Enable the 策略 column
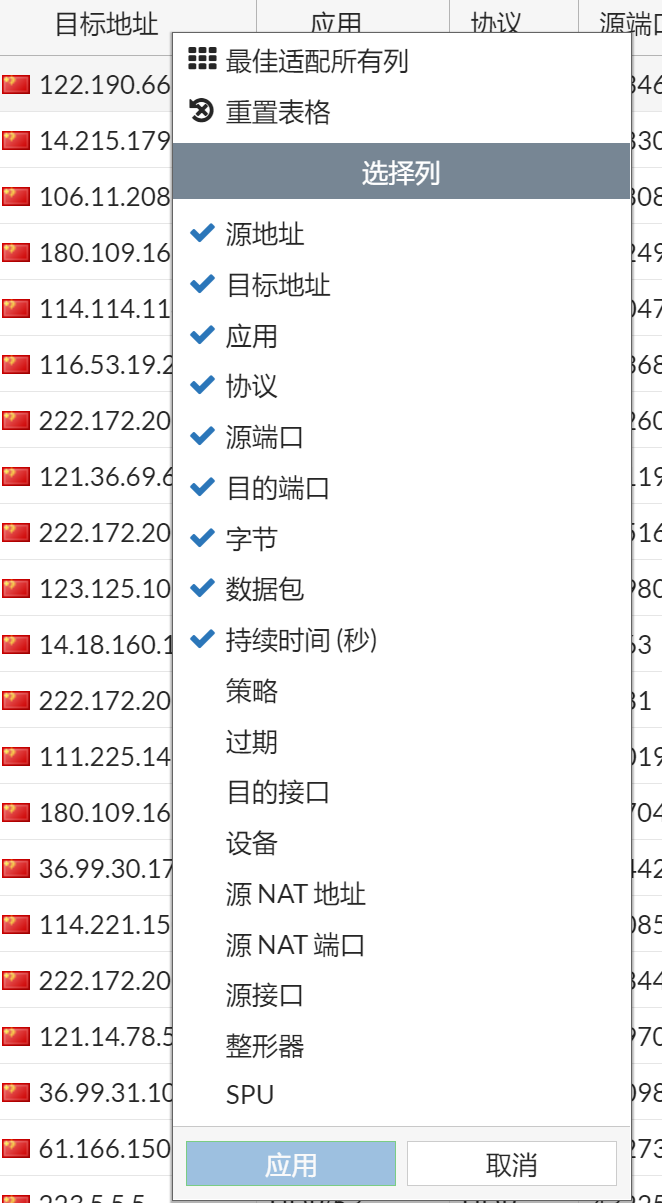662x1203 pixels. click(x=251, y=692)
